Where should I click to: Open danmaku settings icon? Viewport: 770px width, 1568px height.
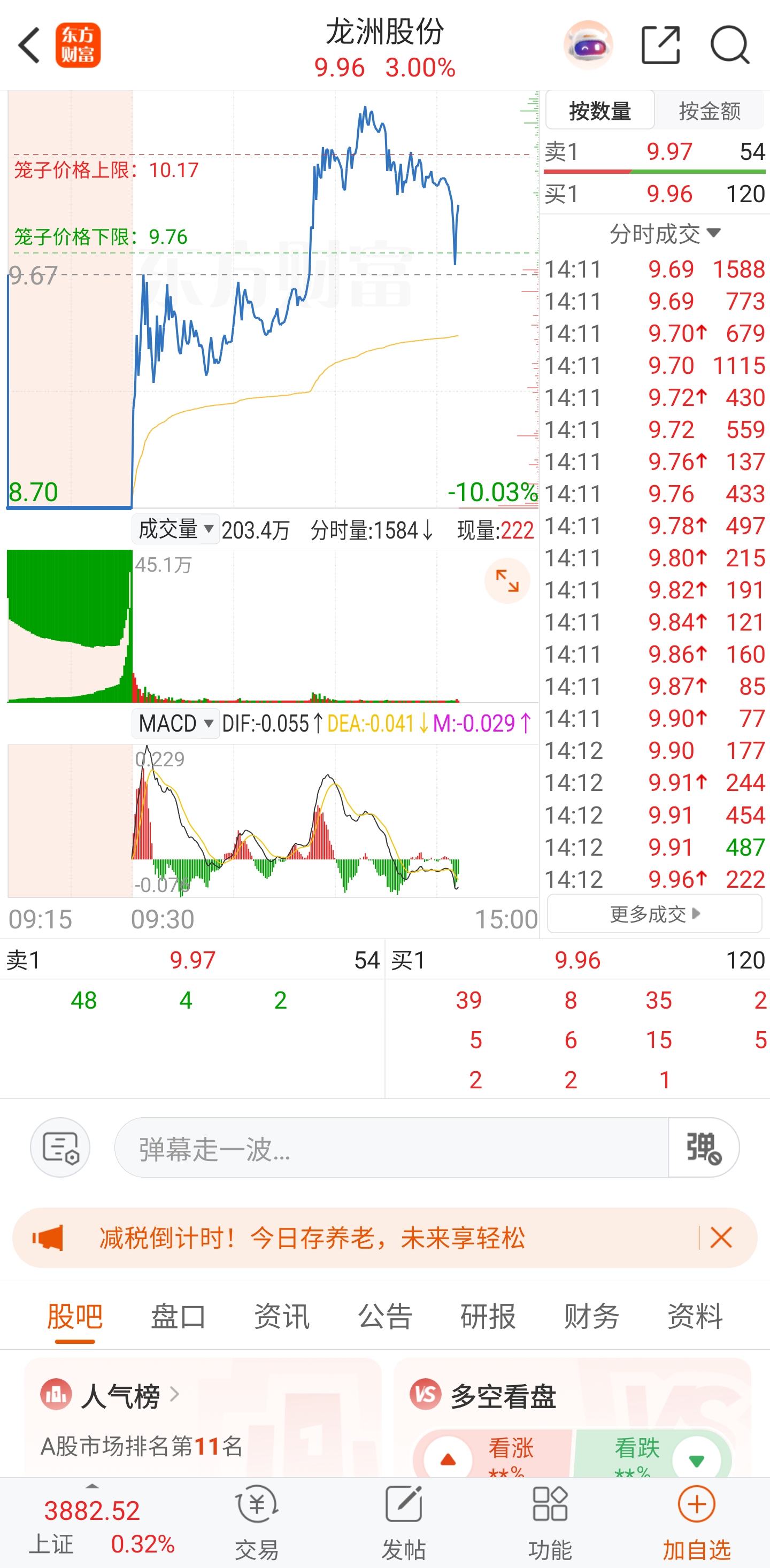[x=60, y=1148]
